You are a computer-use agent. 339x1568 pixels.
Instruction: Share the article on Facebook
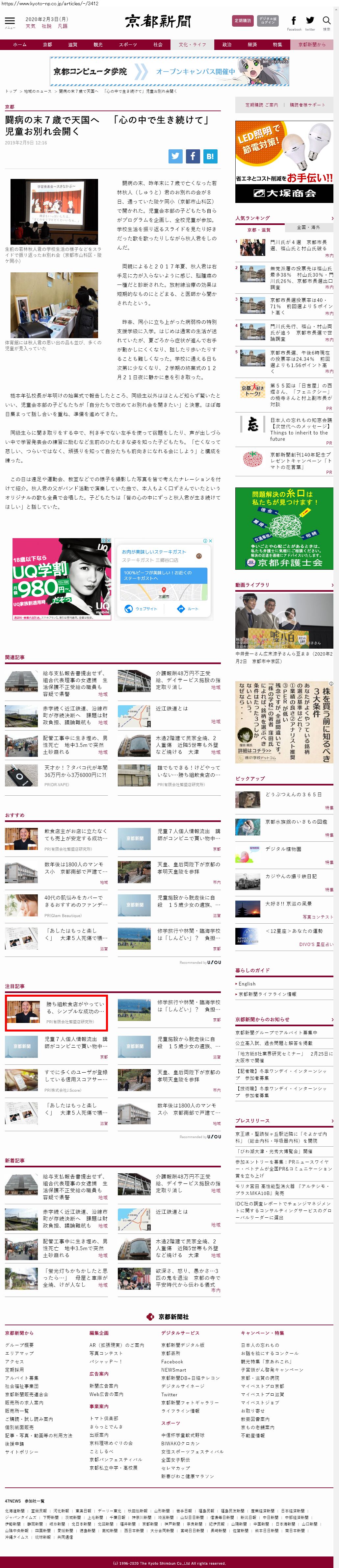[192, 156]
